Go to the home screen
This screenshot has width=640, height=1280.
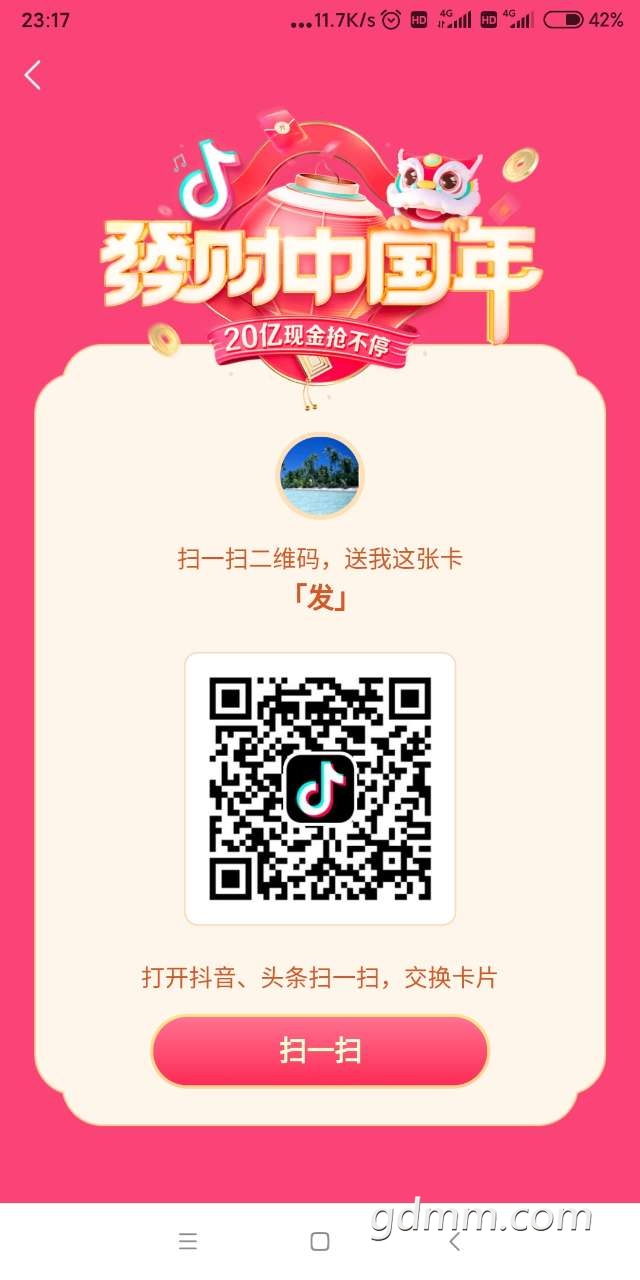click(320, 1241)
